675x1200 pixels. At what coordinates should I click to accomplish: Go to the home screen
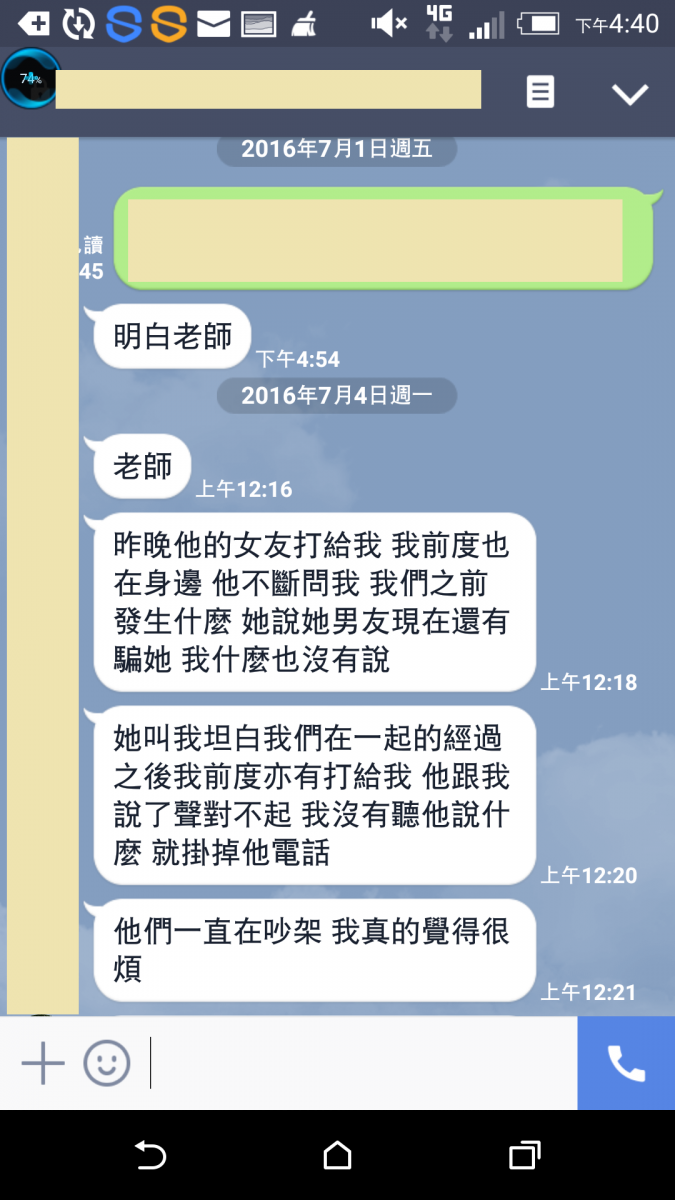pos(338,1156)
